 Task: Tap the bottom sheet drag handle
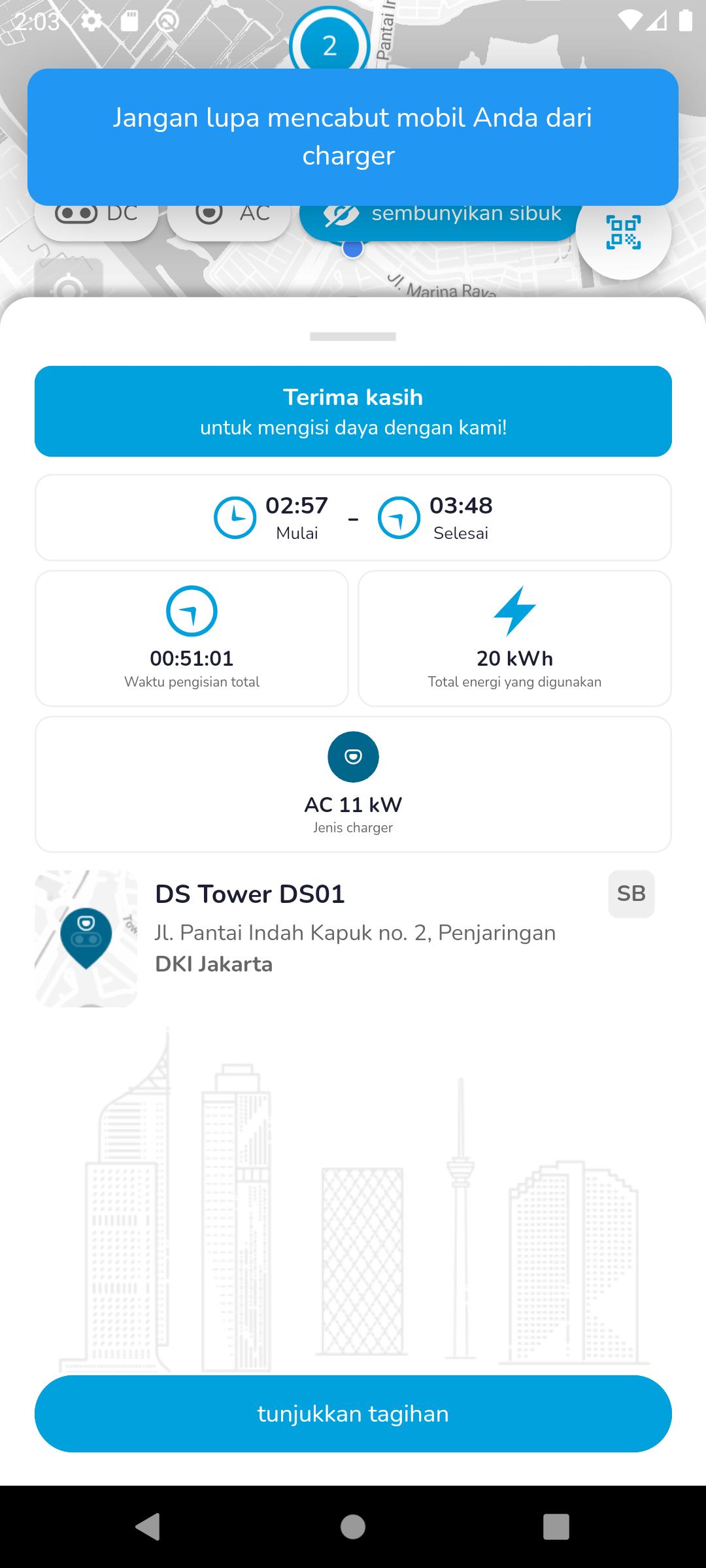click(353, 336)
